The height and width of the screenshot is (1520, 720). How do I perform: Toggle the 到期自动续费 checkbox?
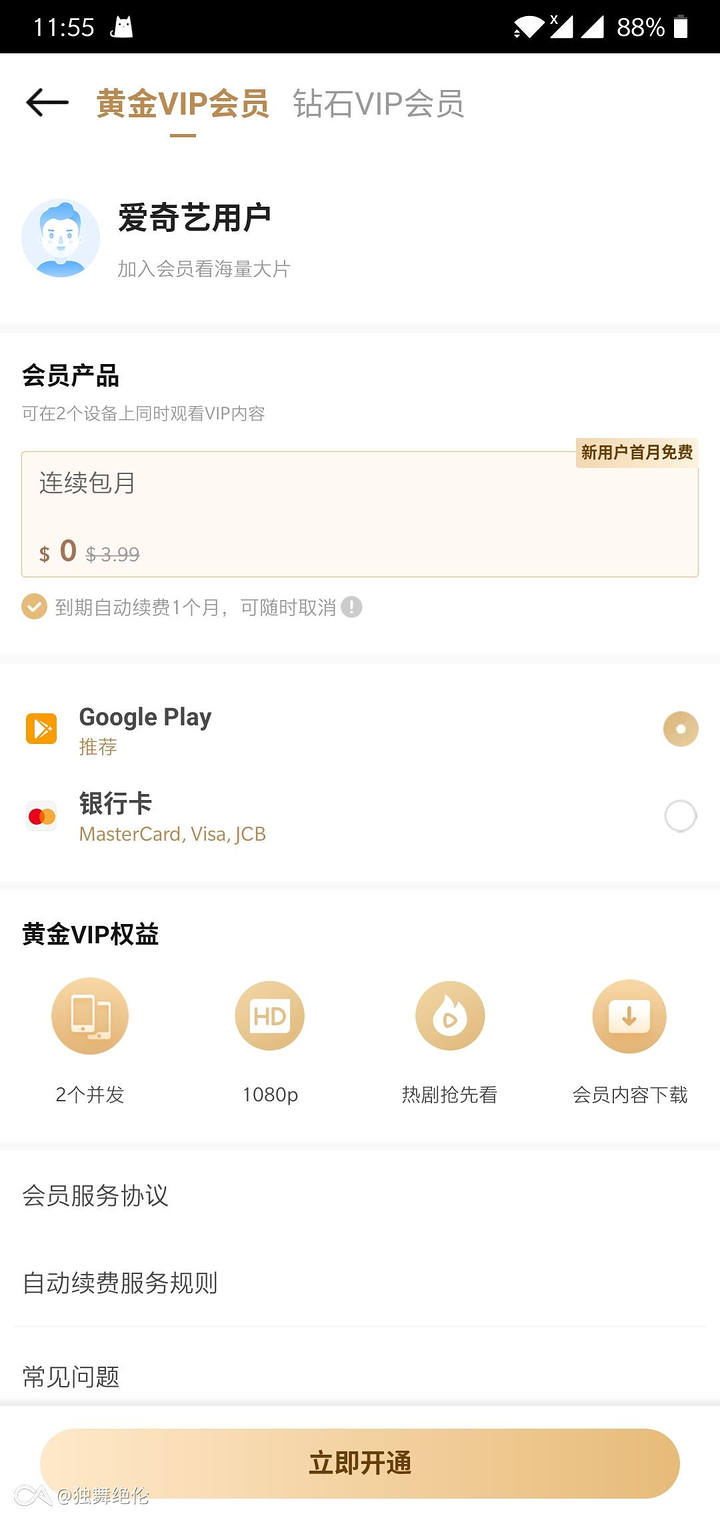pos(35,606)
